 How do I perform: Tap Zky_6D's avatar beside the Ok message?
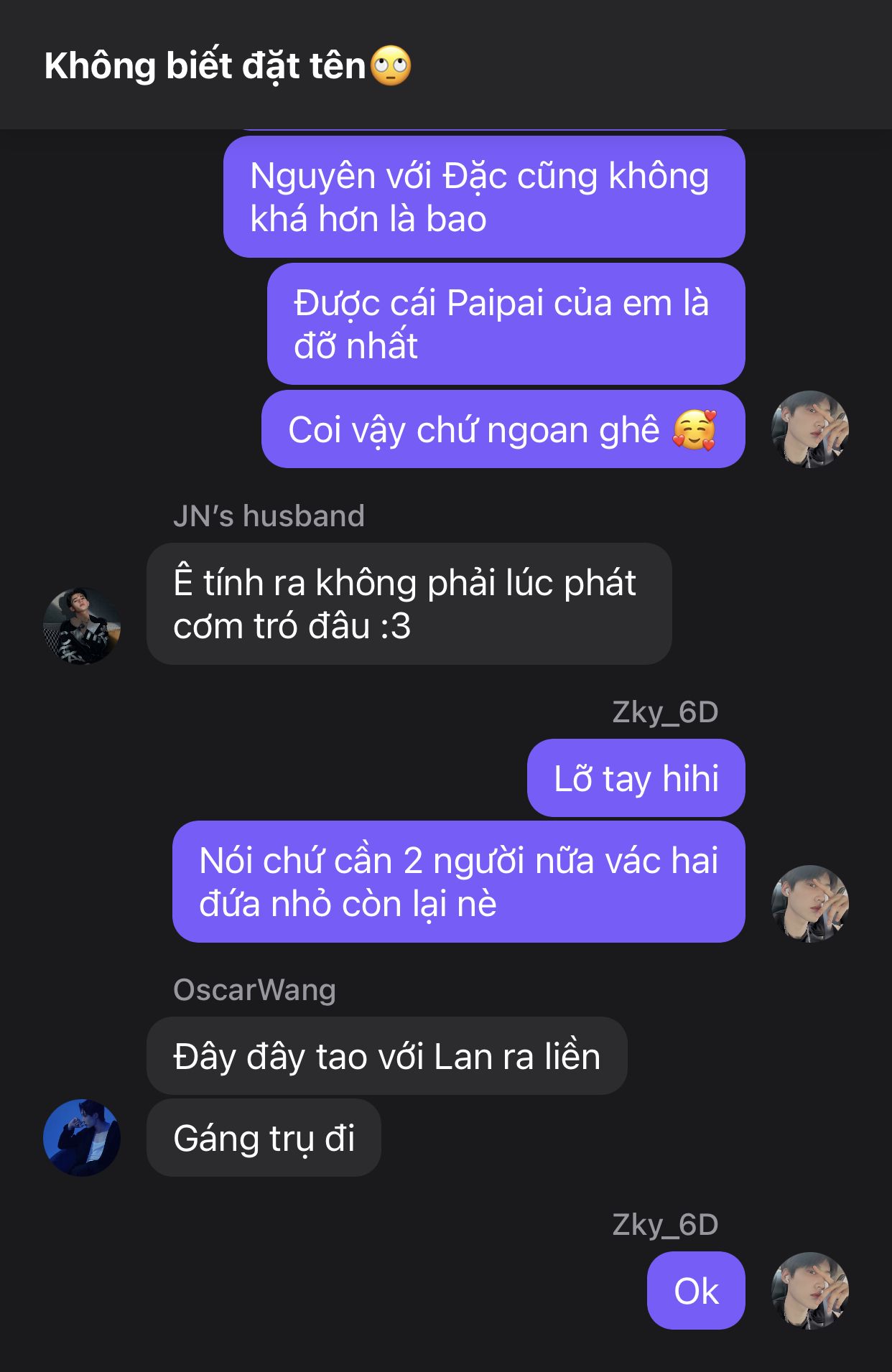point(809,1291)
